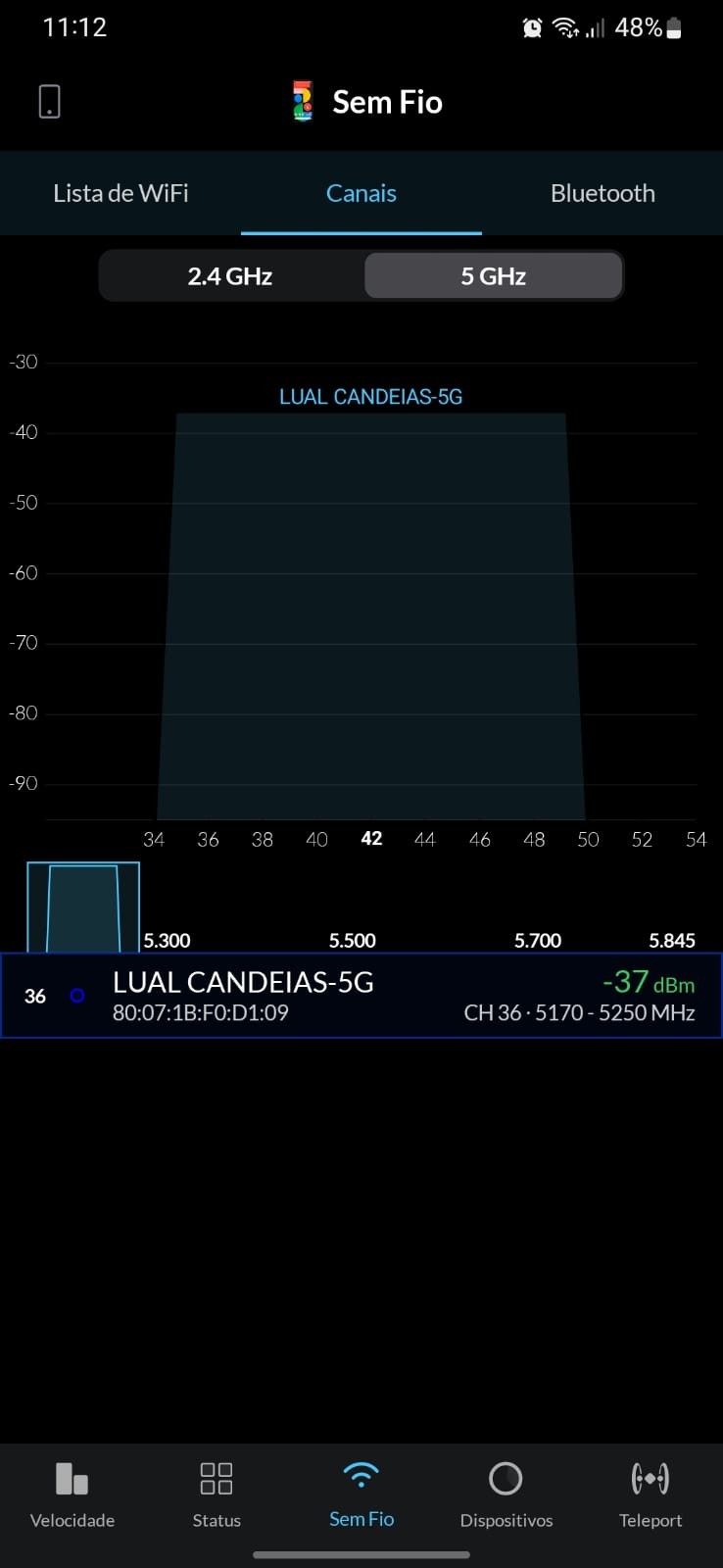The image size is (723, 1568).
Task: Go to the Velocidade tab
Action: [x=72, y=1494]
